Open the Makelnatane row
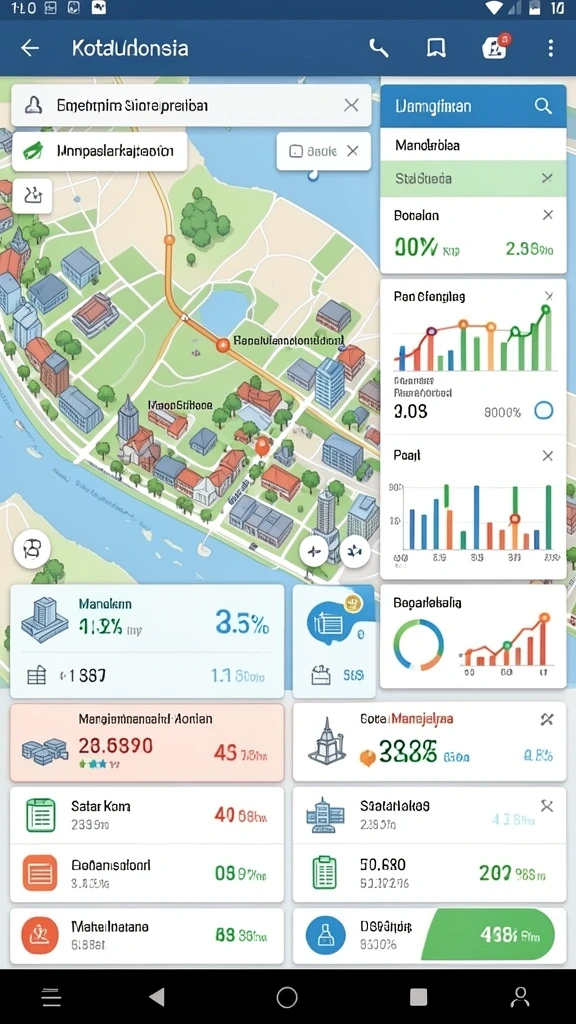 [x=147, y=935]
